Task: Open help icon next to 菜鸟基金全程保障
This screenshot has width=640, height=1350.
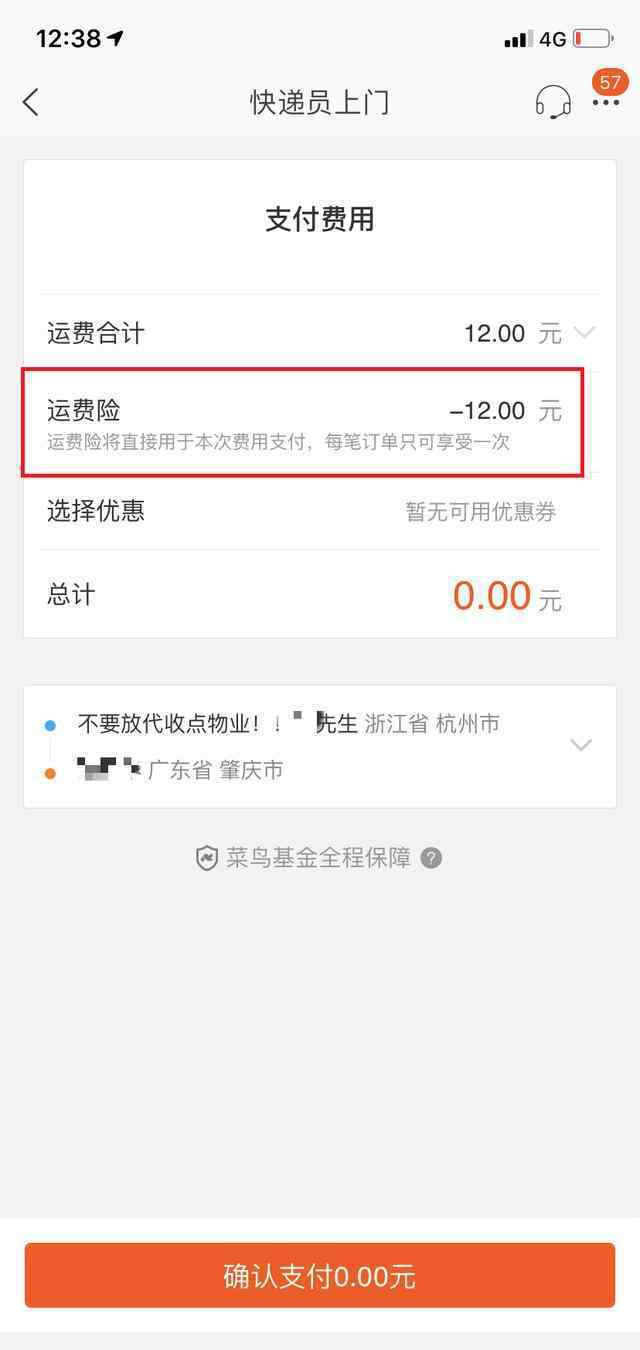Action: pyautogui.click(x=431, y=858)
